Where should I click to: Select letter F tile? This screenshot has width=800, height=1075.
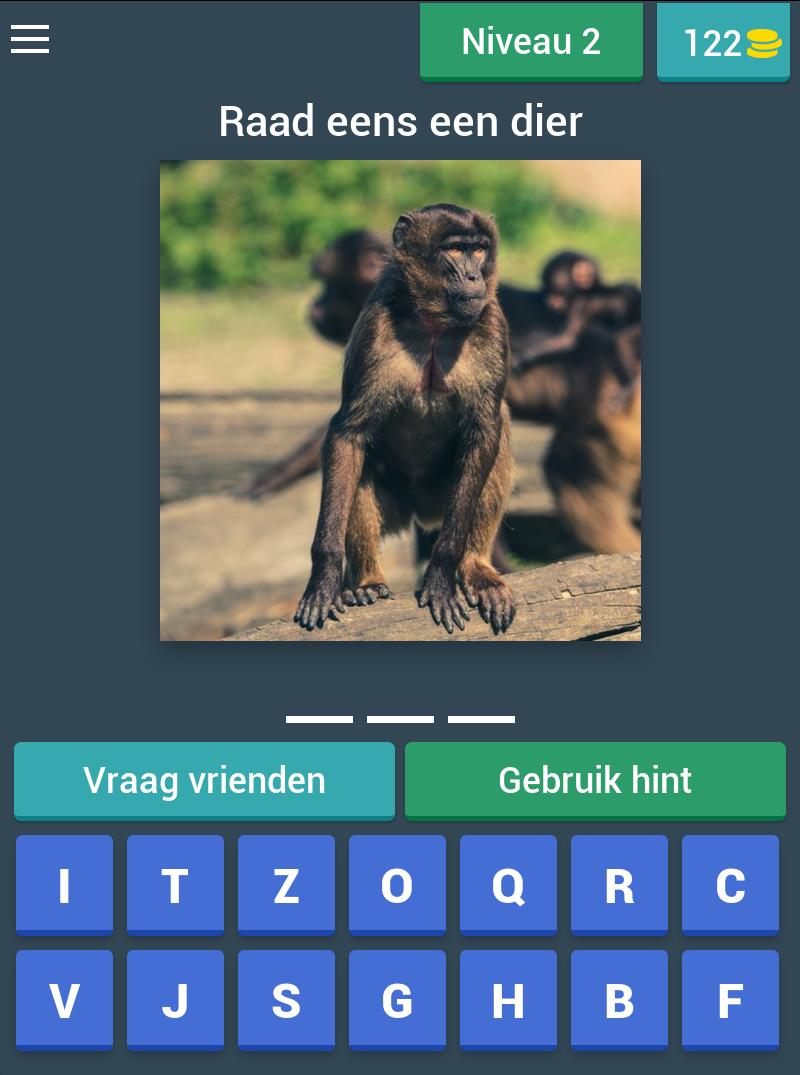(730, 1000)
